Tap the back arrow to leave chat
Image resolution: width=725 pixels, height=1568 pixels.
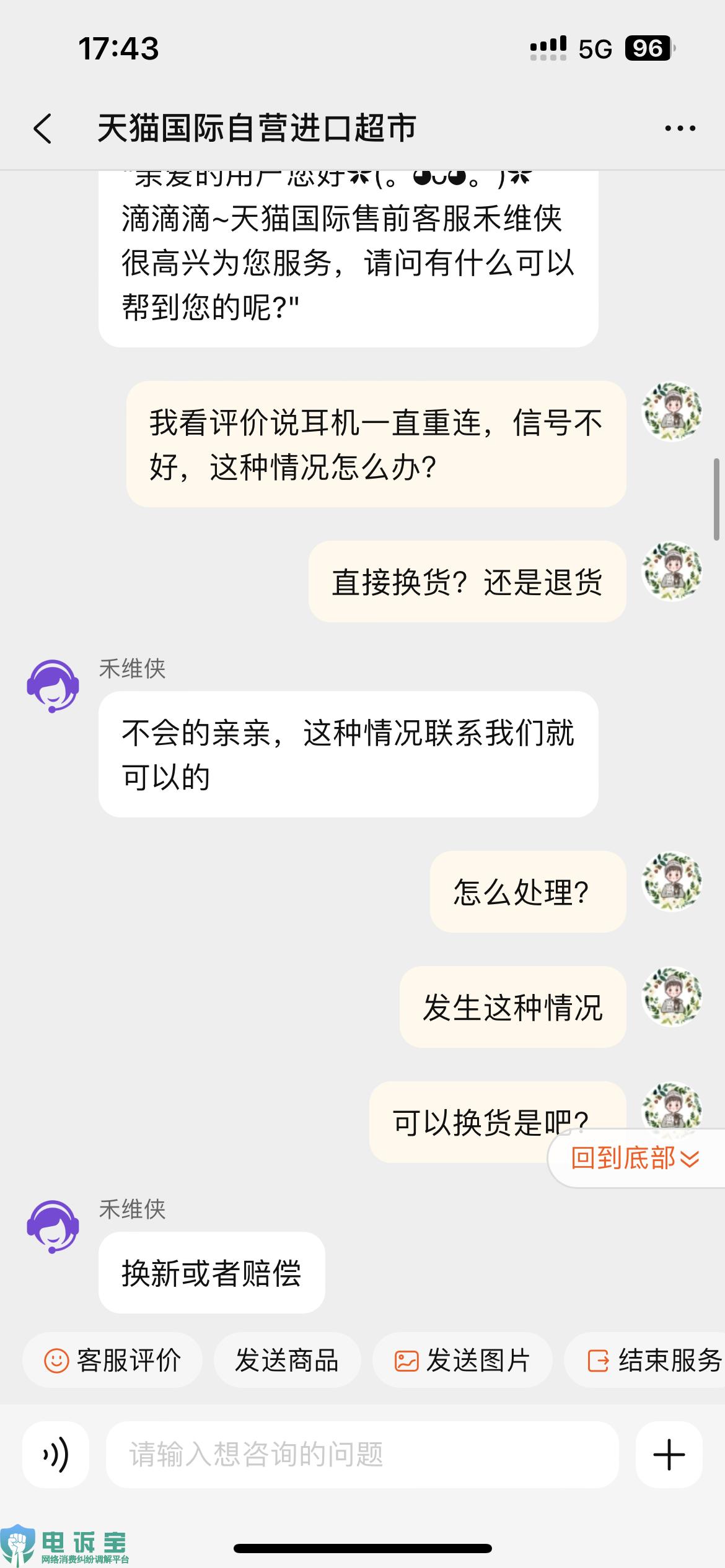[x=43, y=127]
